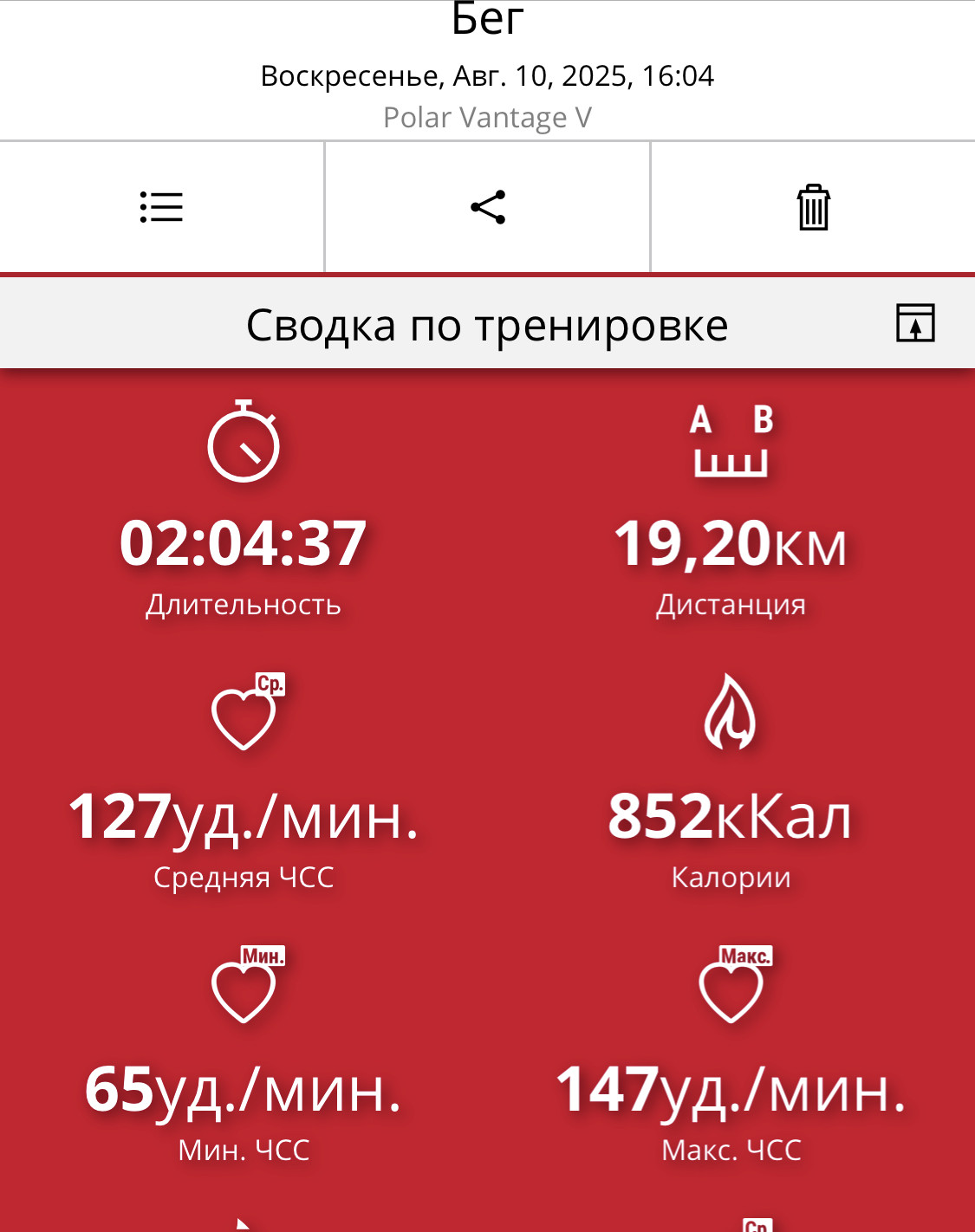
Task: Share this running workout
Action: click(x=488, y=207)
